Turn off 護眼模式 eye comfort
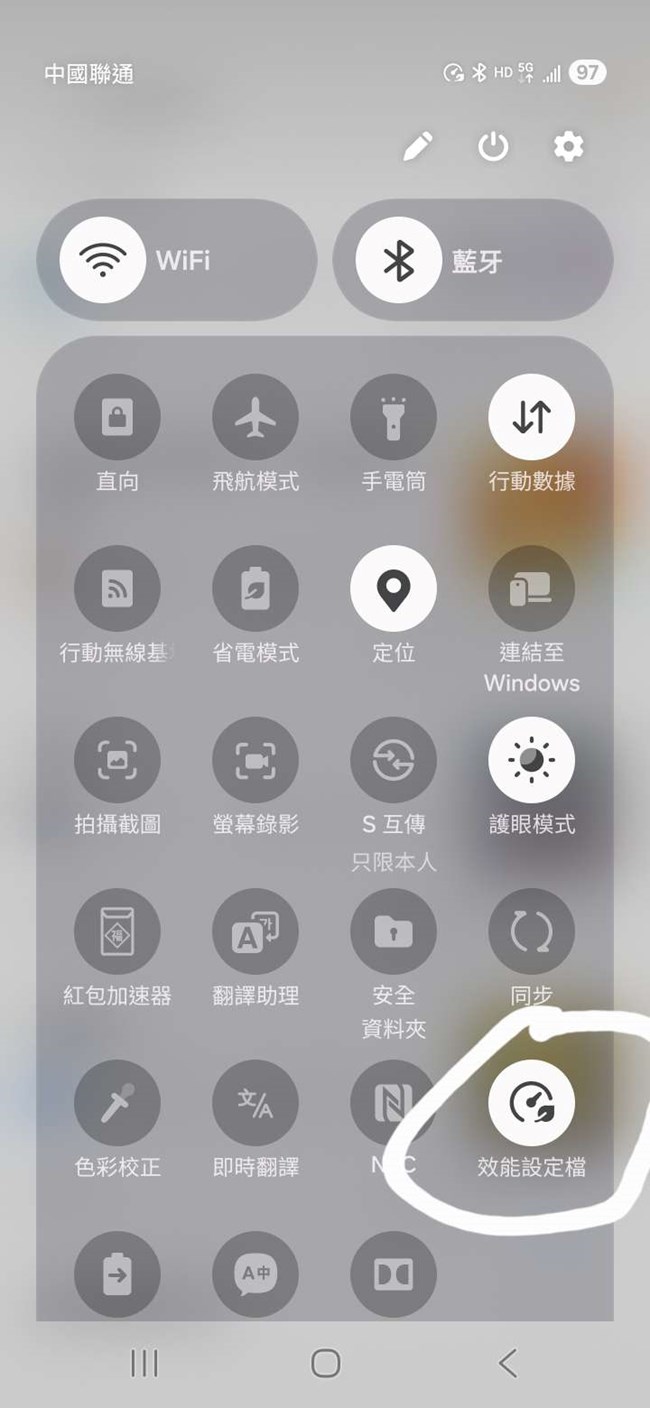650x1408 pixels. coord(531,760)
